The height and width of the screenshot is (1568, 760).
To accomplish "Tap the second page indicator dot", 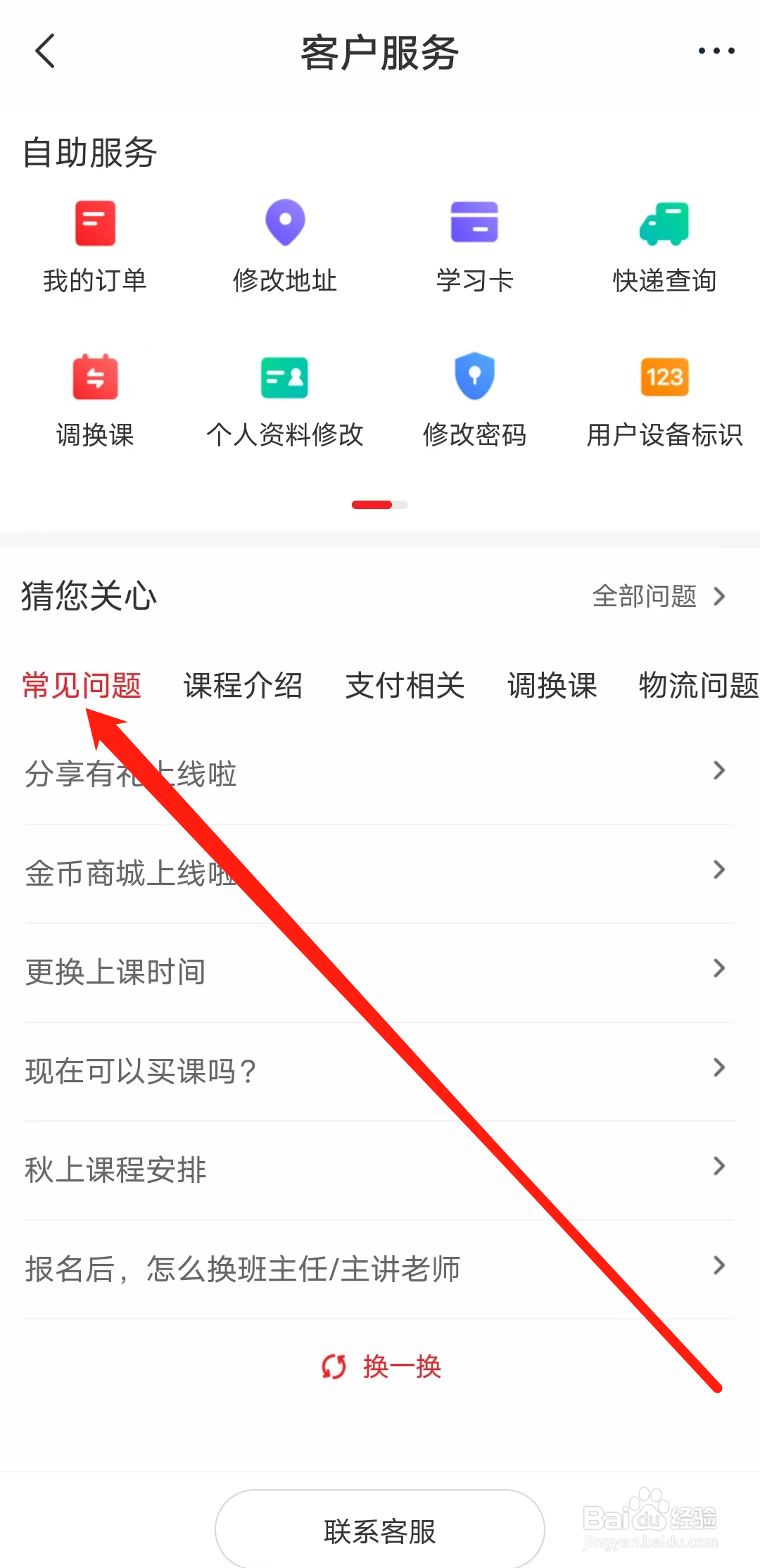I will [x=400, y=504].
